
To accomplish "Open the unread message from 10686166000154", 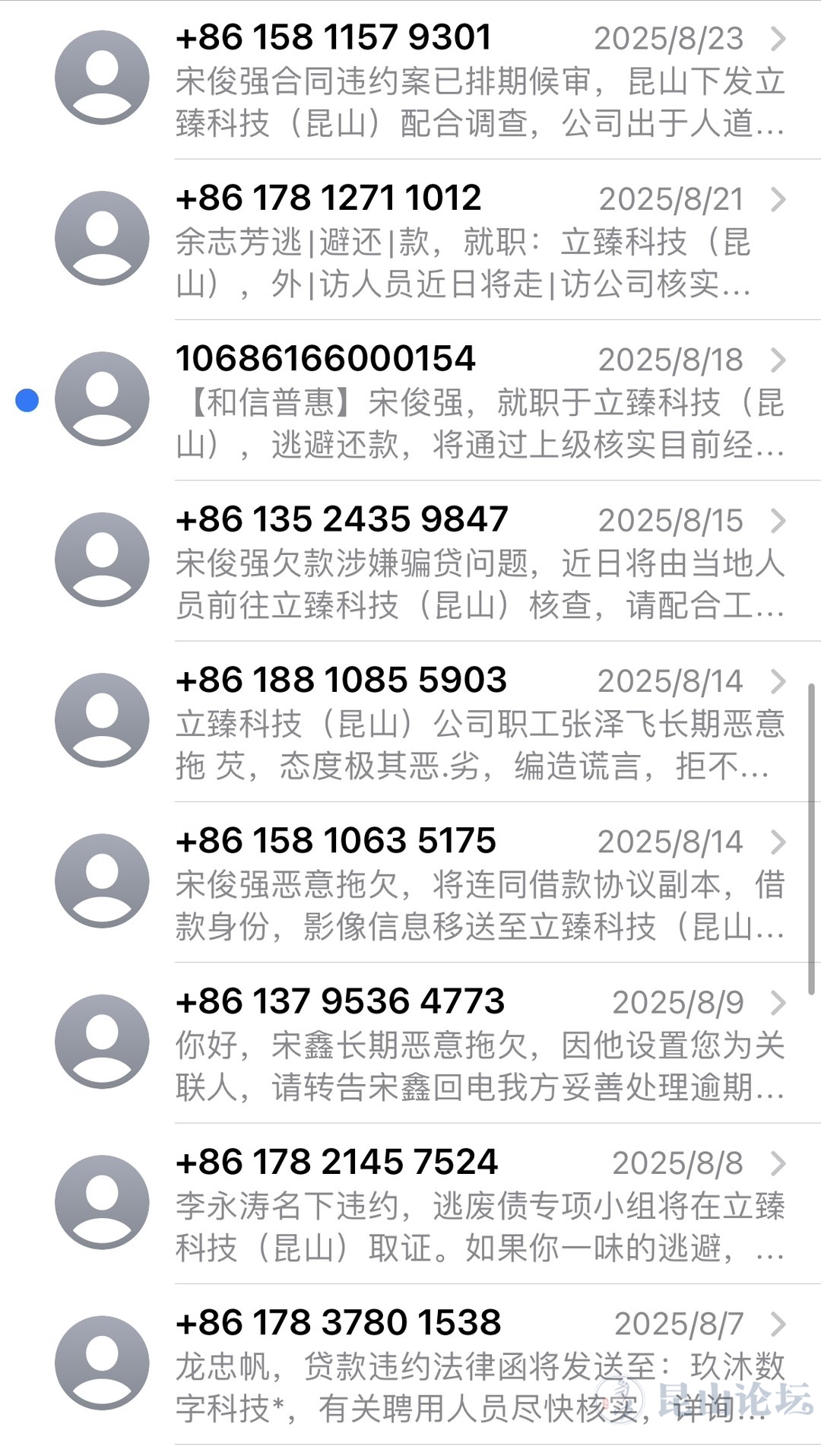I will tap(479, 401).
